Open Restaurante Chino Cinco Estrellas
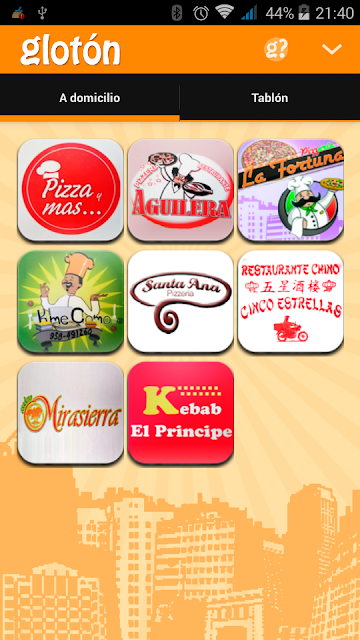Screen dimensions: 360x640 (x=291, y=301)
